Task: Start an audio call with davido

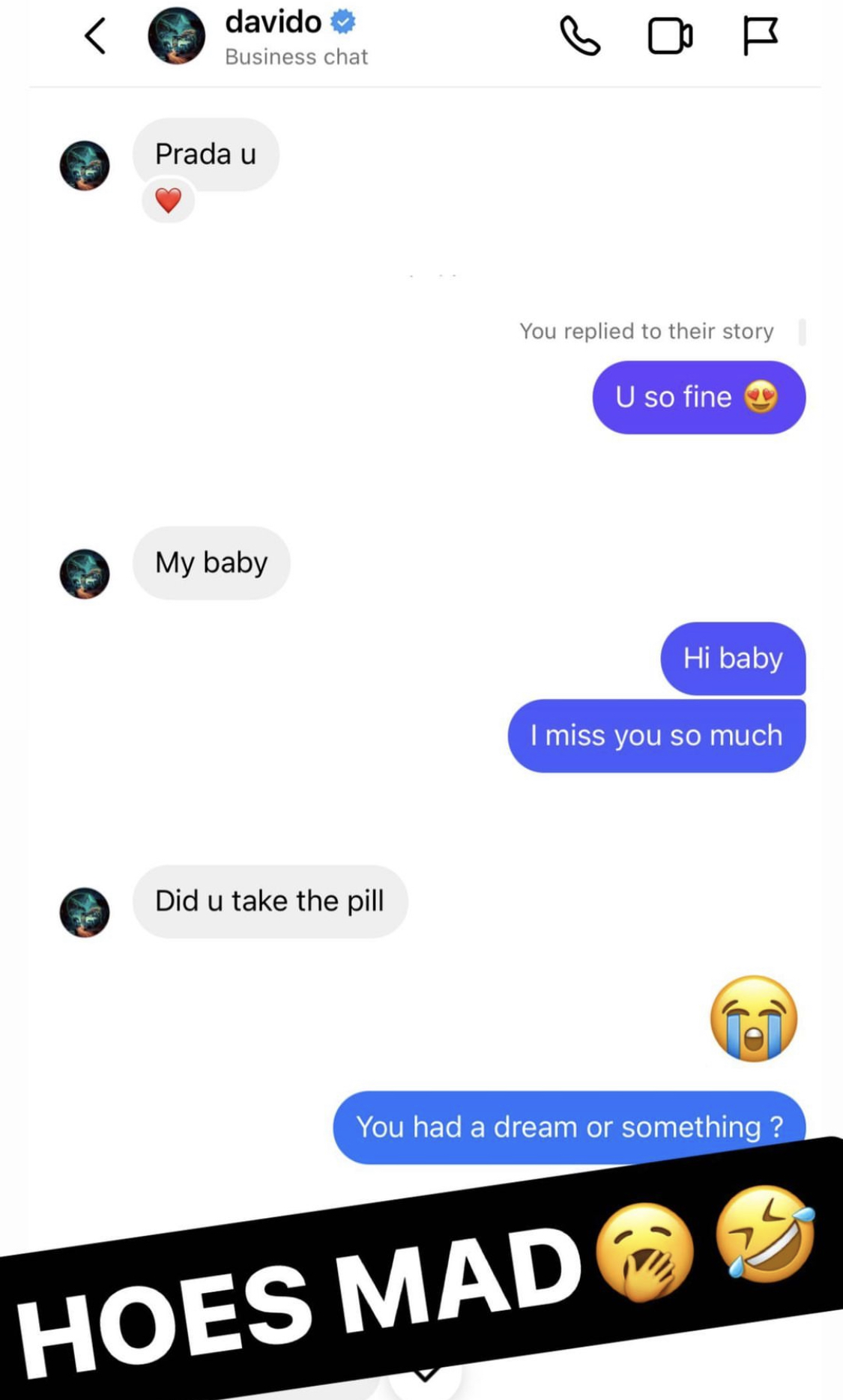Action: click(580, 37)
